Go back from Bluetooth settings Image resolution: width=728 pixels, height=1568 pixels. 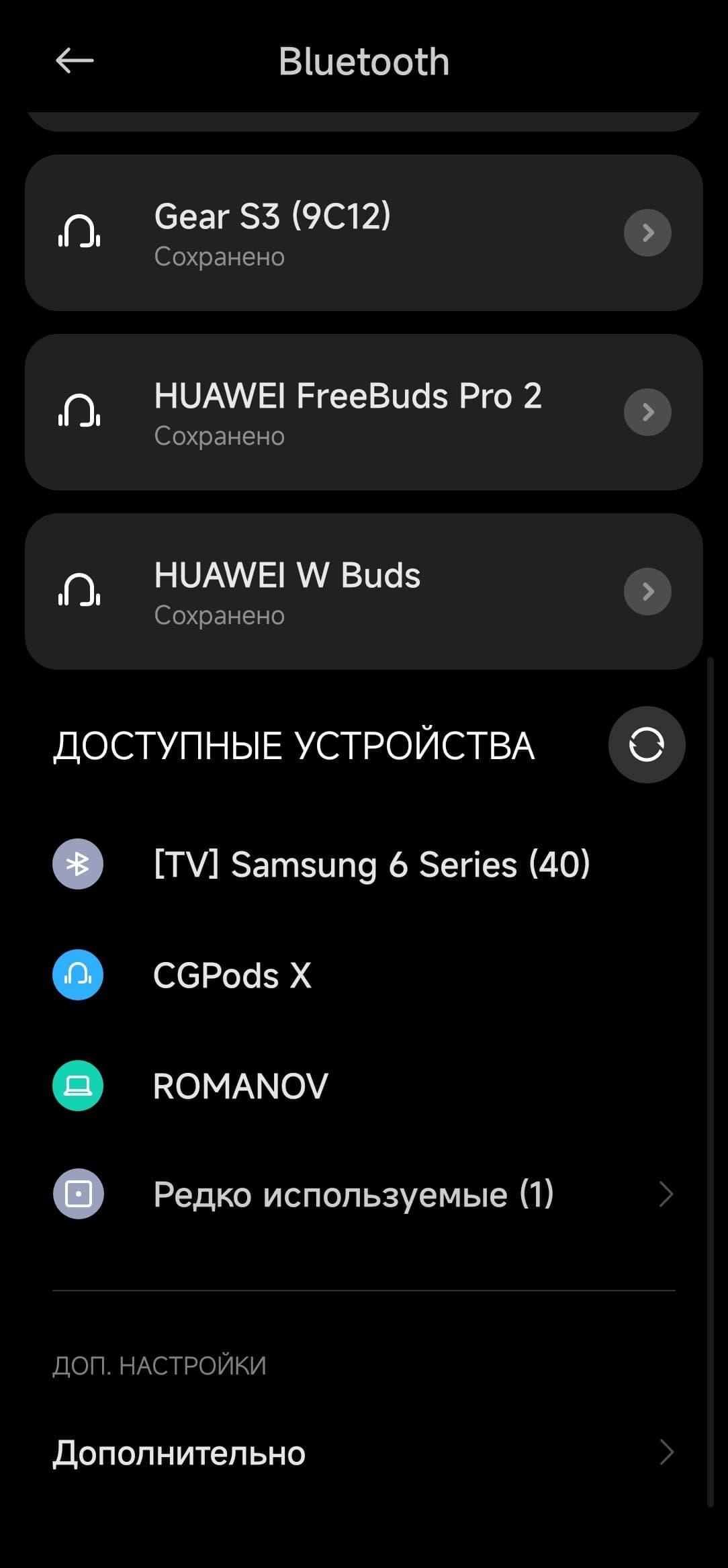point(74,61)
